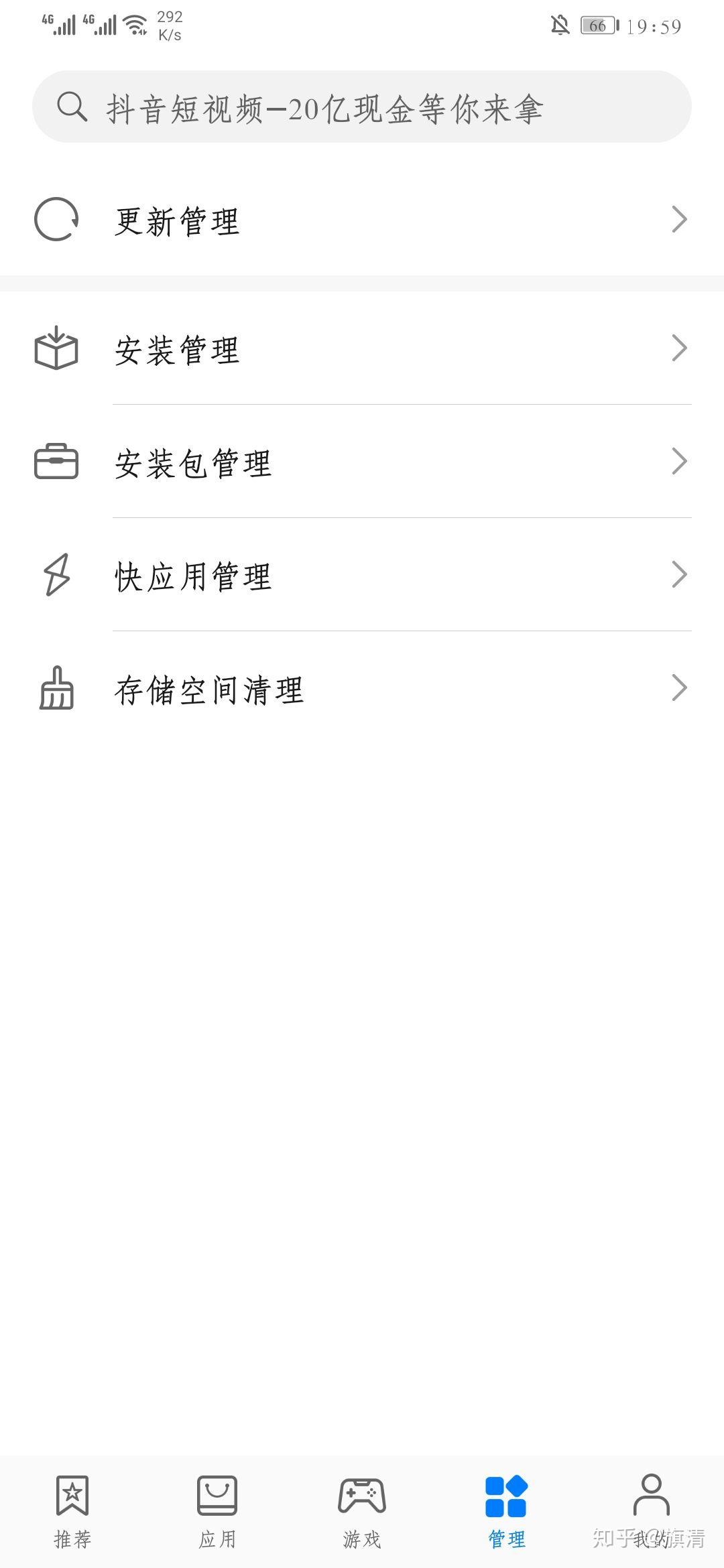
Task: Open 更新管理 (update management)
Action: pos(362,220)
